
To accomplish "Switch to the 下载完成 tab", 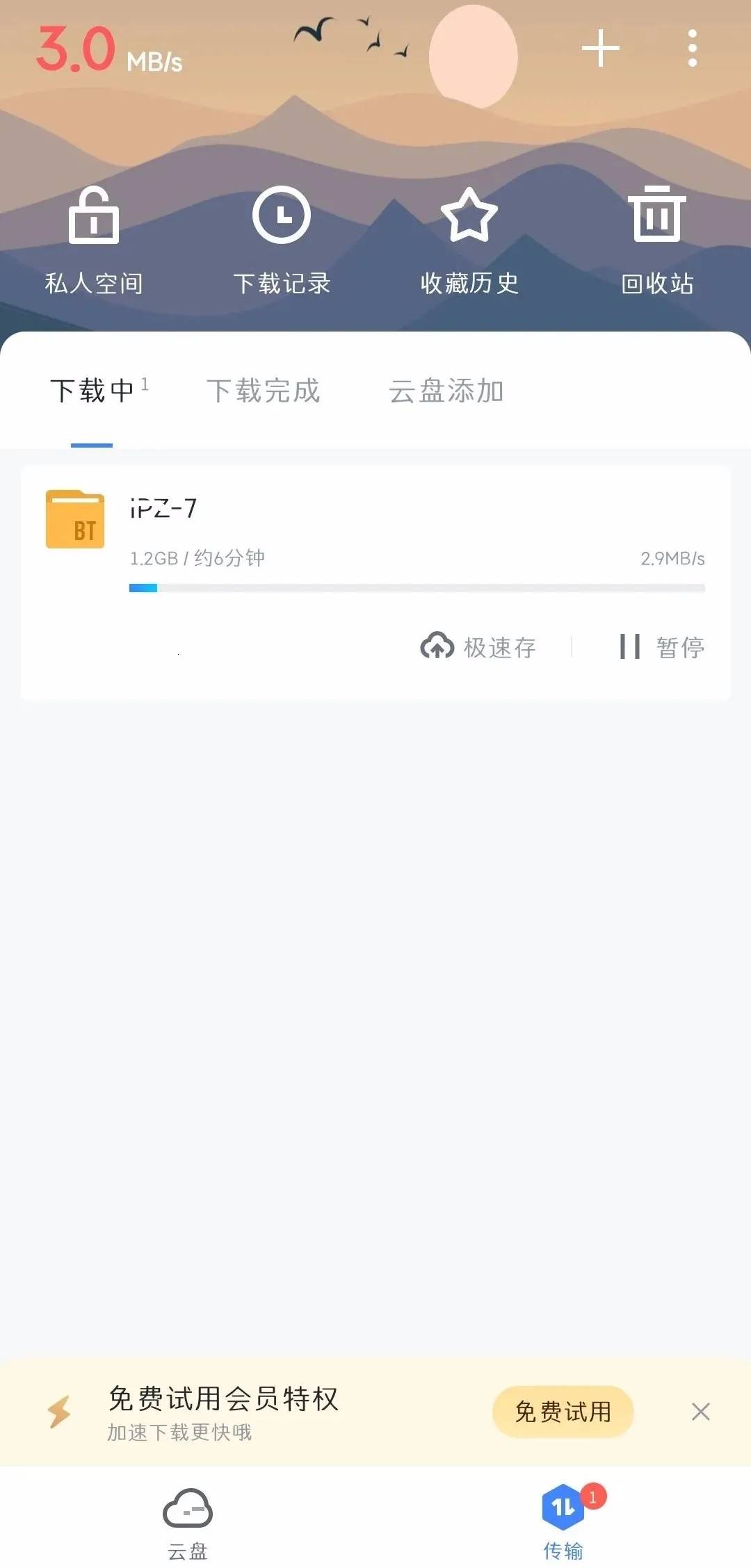I will point(263,391).
